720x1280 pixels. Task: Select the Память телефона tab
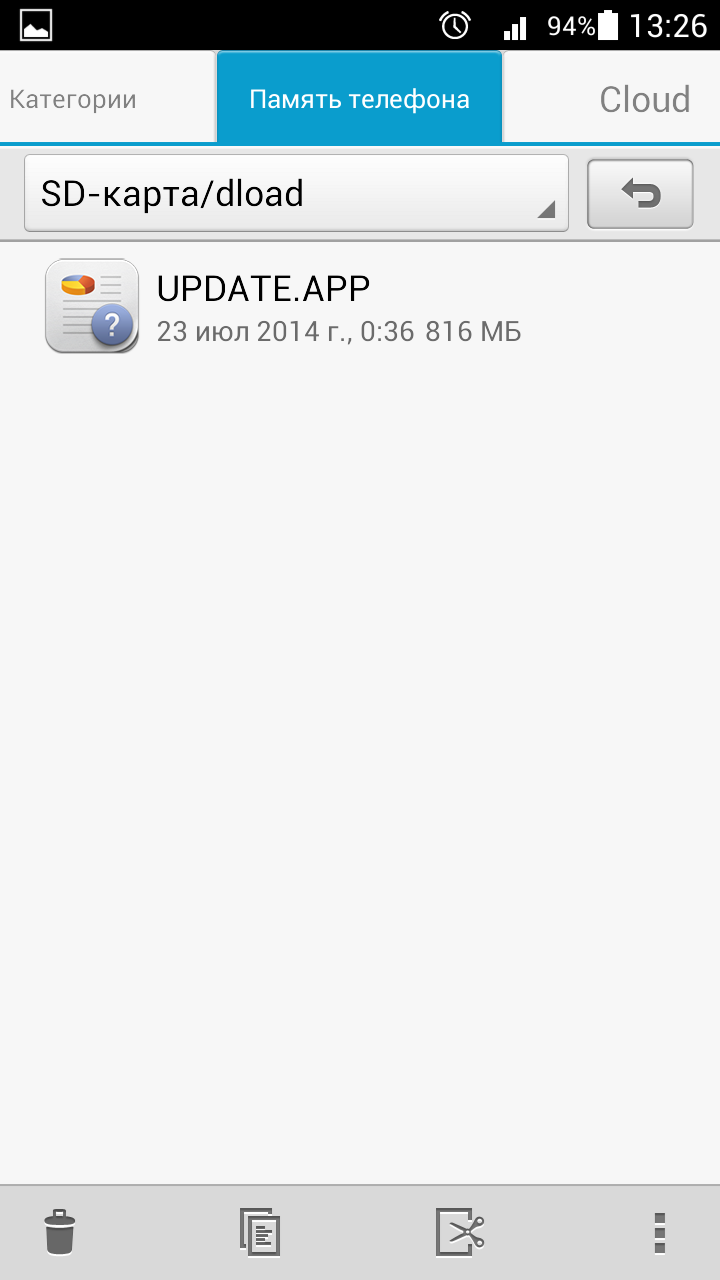point(359,100)
